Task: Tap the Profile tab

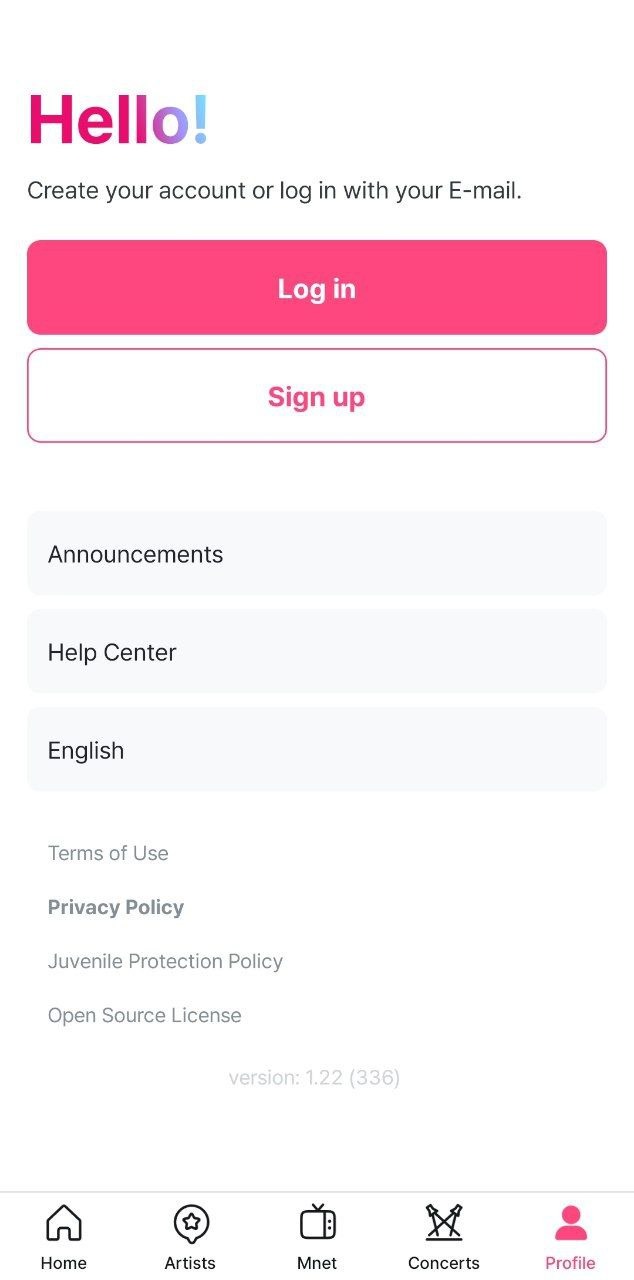Action: (x=570, y=1236)
